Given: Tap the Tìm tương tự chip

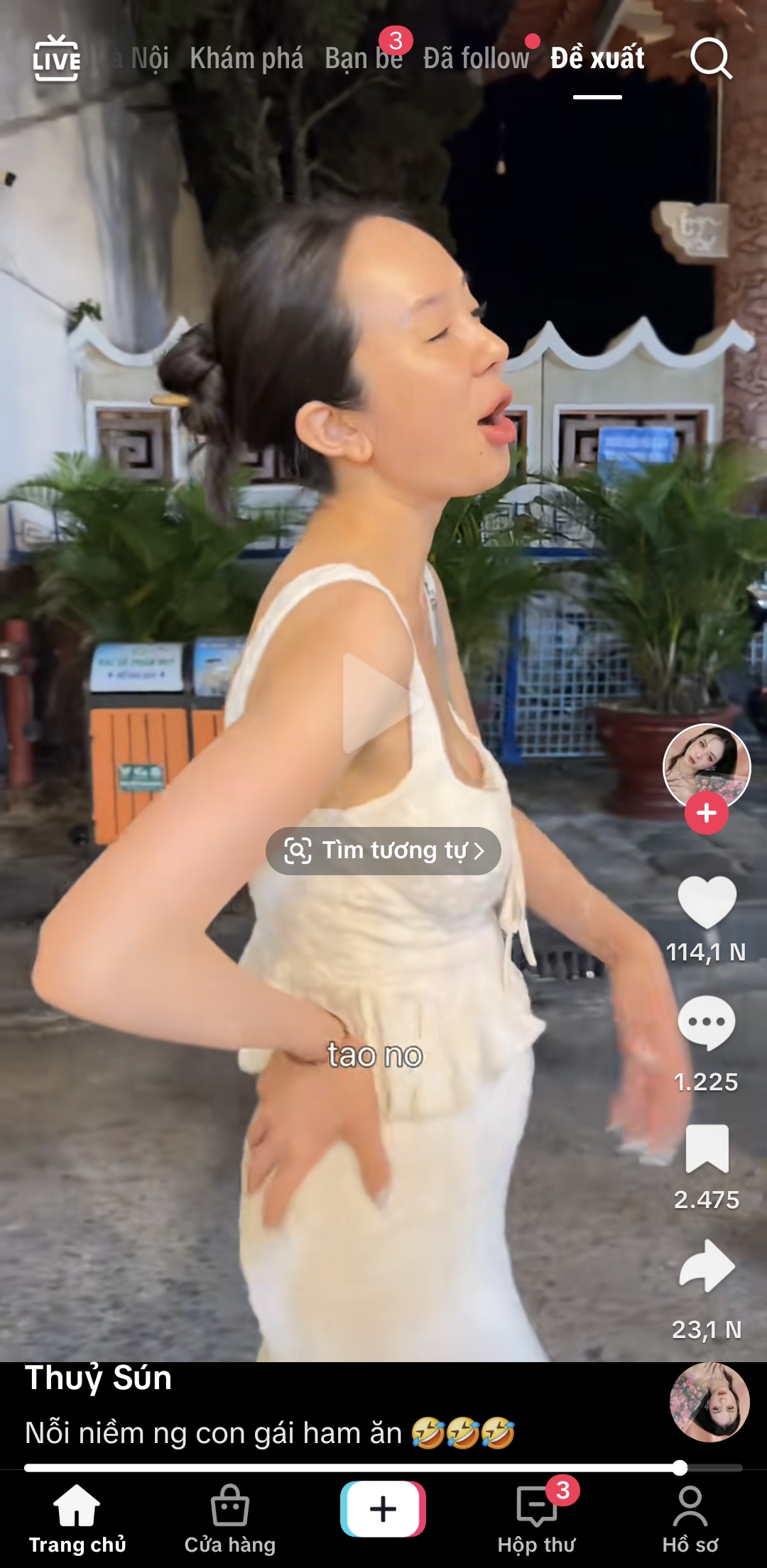Looking at the screenshot, I should pos(383,850).
